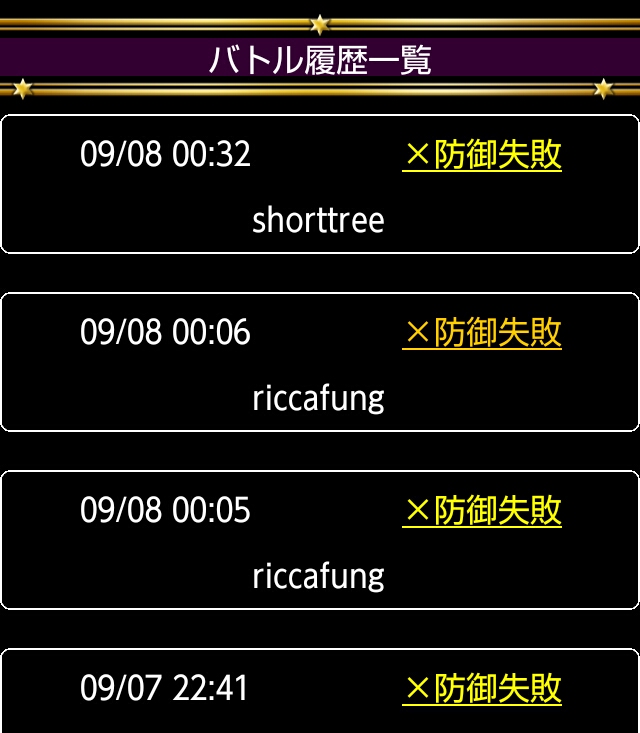The width and height of the screenshot is (640, 733).
Task: Open 防御失敗 link for 09/07 22:41 battle
Action: (x=482, y=689)
